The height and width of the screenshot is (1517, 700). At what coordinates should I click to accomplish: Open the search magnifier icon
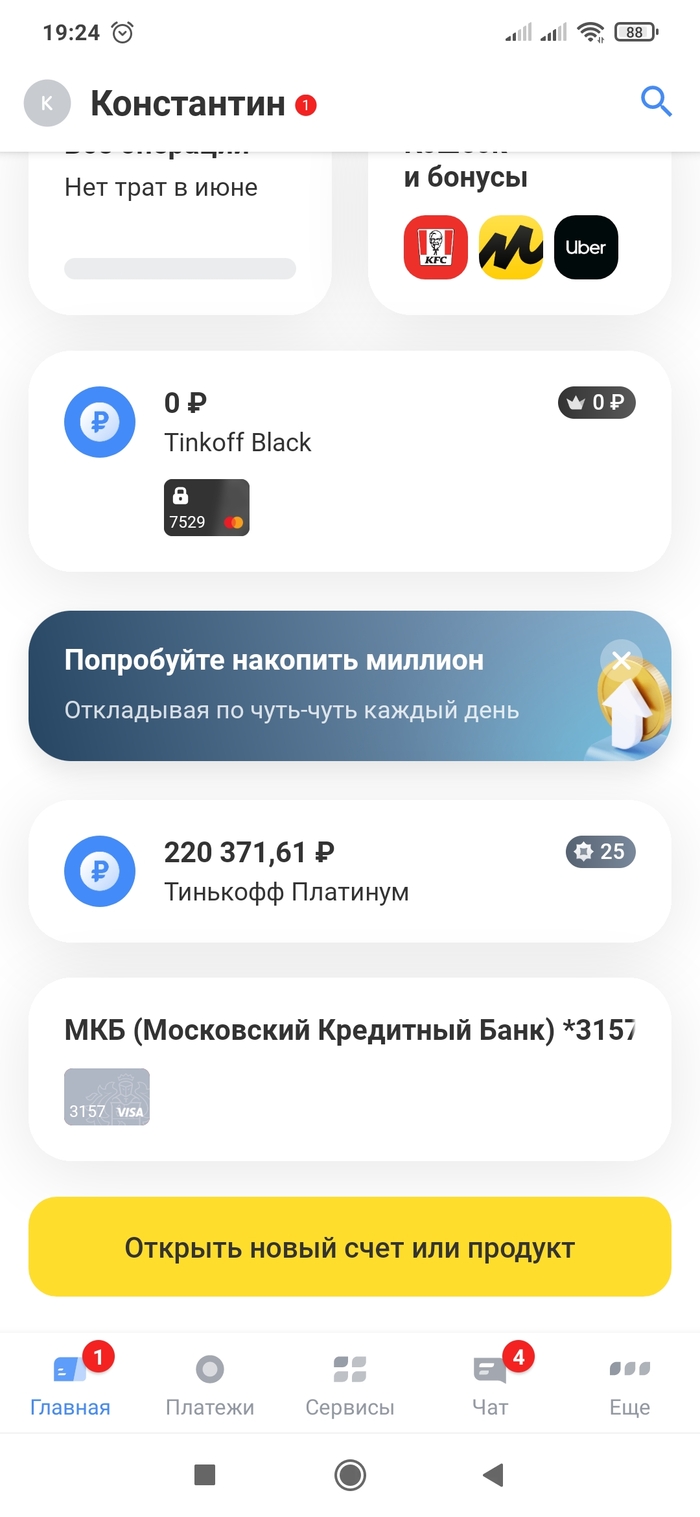[655, 102]
